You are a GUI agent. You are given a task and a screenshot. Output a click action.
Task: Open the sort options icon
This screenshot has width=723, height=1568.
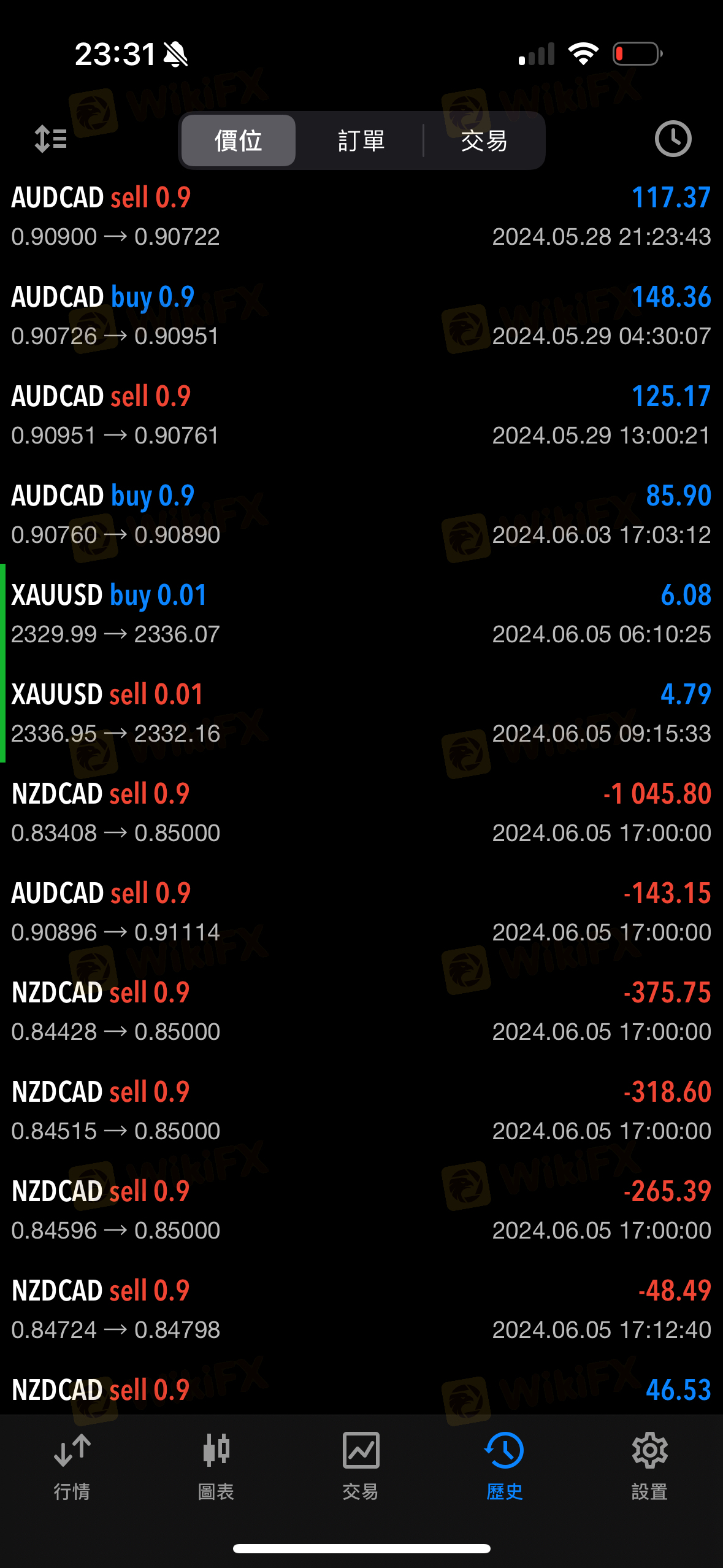pyautogui.click(x=50, y=139)
